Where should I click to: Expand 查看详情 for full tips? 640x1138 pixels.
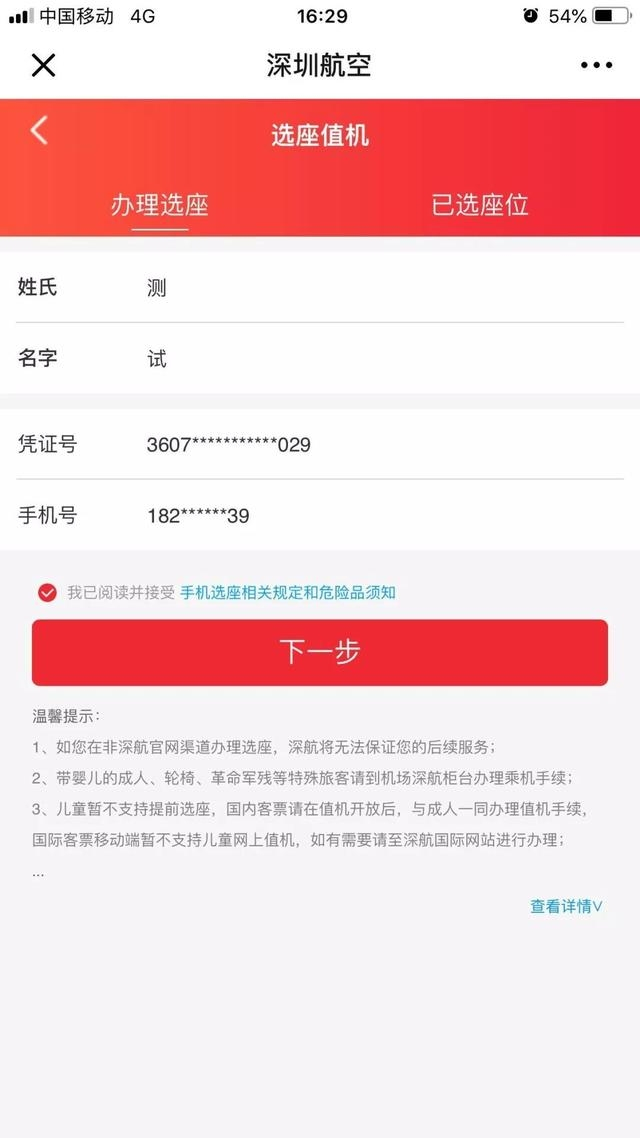566,906
